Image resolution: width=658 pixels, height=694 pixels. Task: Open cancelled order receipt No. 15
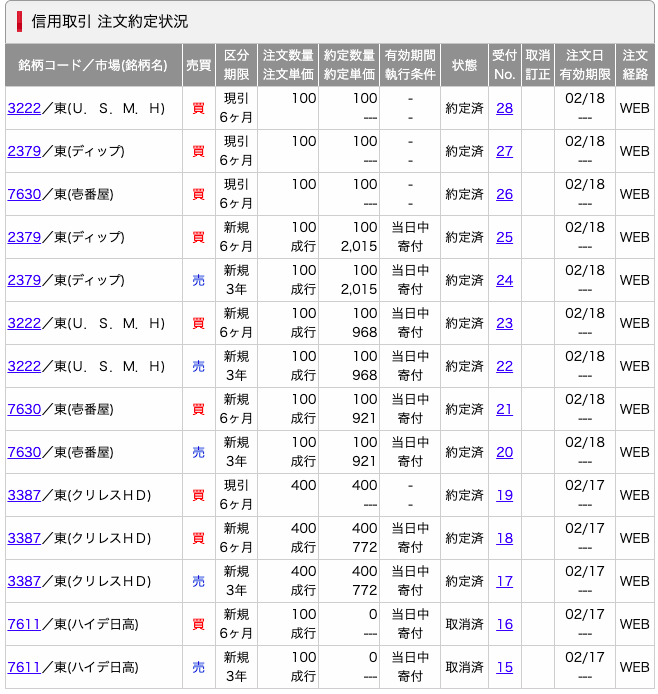click(504, 667)
